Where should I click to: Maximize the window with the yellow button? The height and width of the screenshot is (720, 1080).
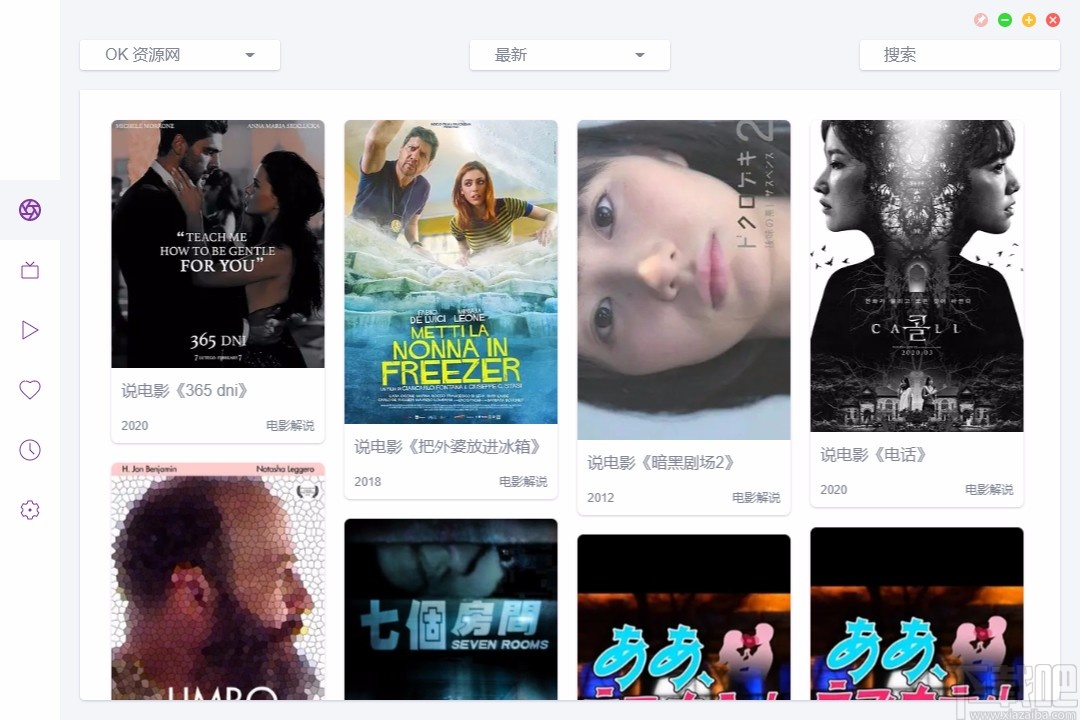(x=1029, y=20)
